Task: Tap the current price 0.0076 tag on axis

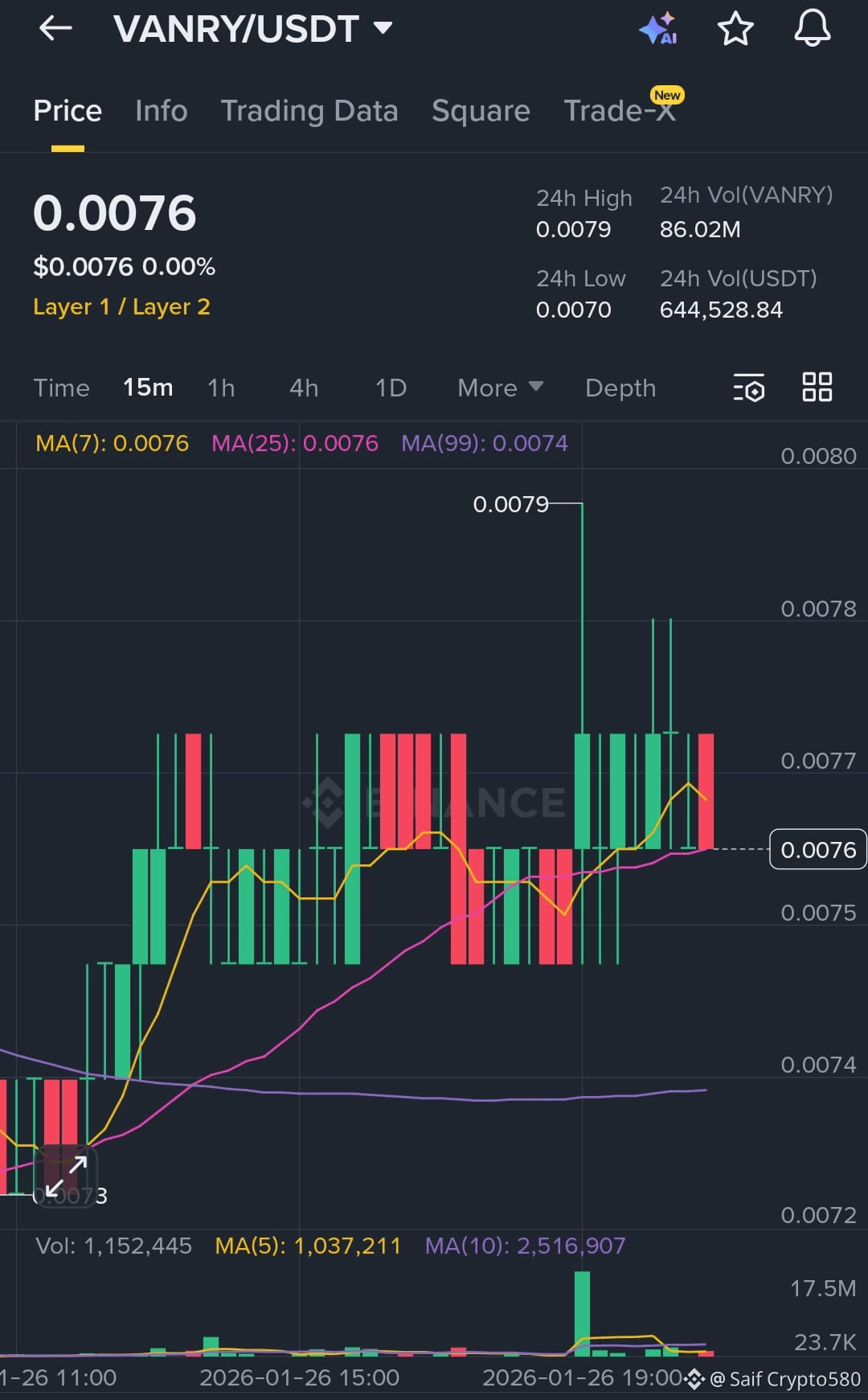Action: (x=817, y=849)
